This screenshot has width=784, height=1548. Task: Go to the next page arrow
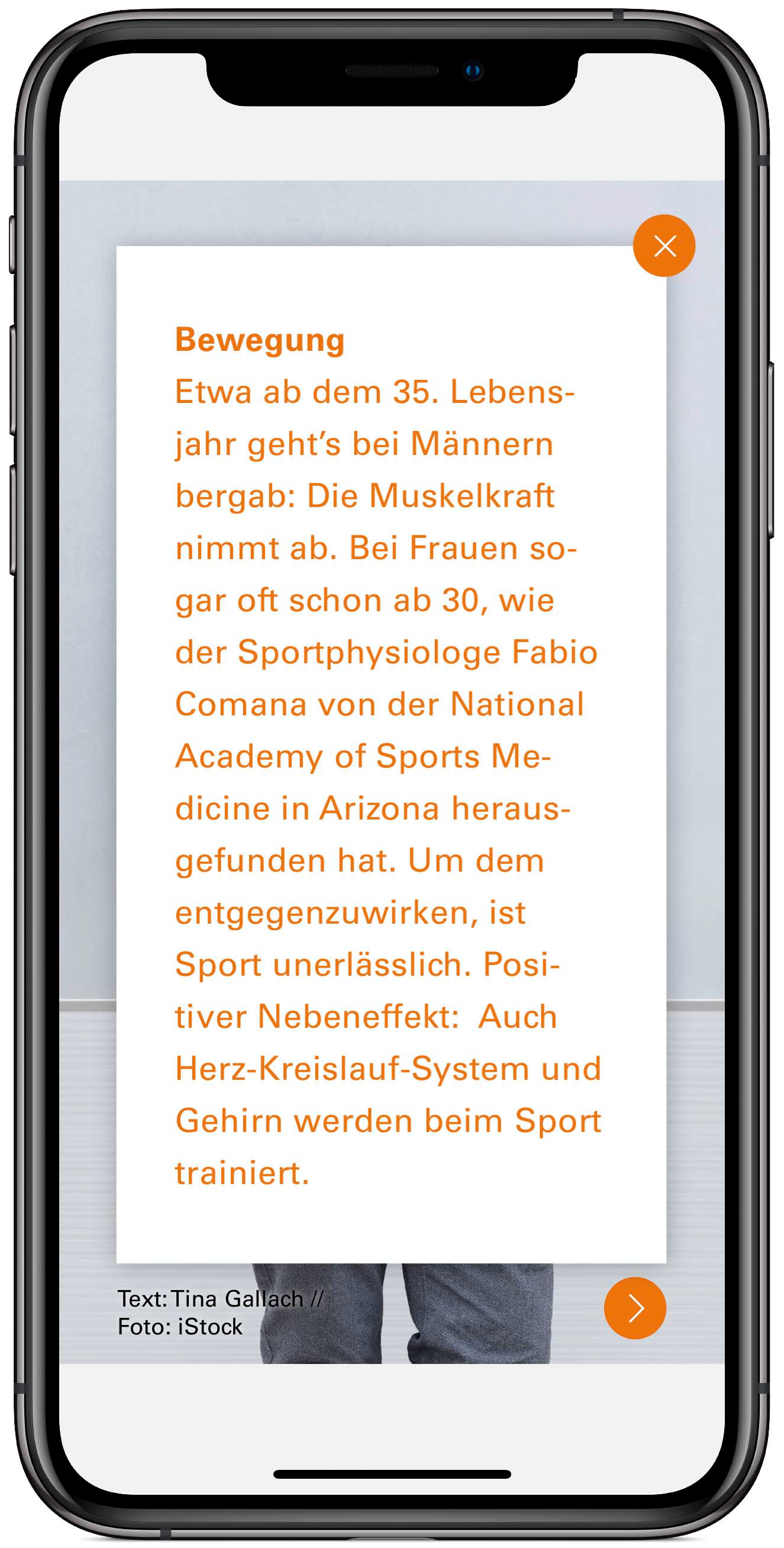click(635, 1308)
